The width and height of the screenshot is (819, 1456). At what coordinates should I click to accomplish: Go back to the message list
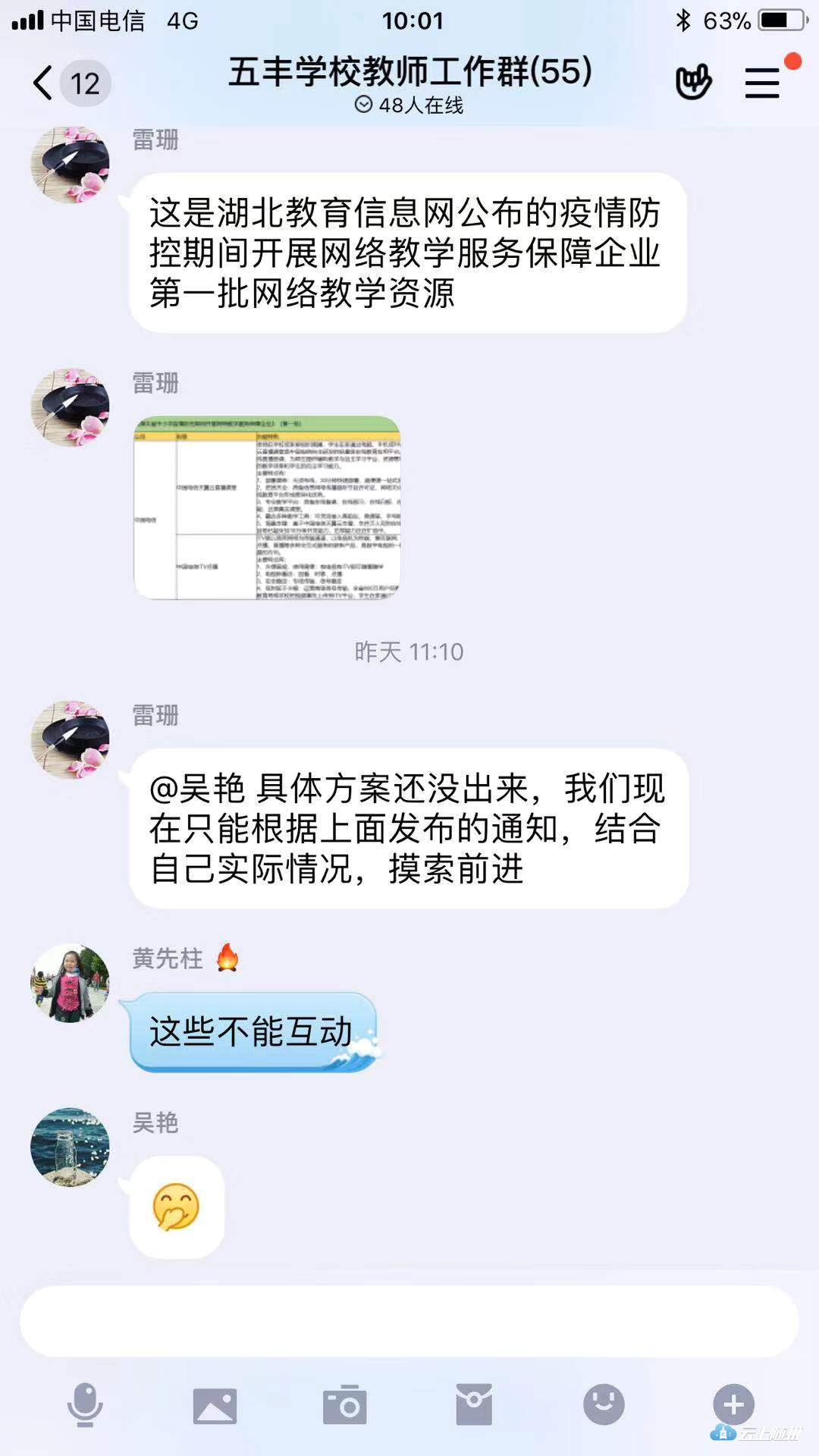(44, 82)
